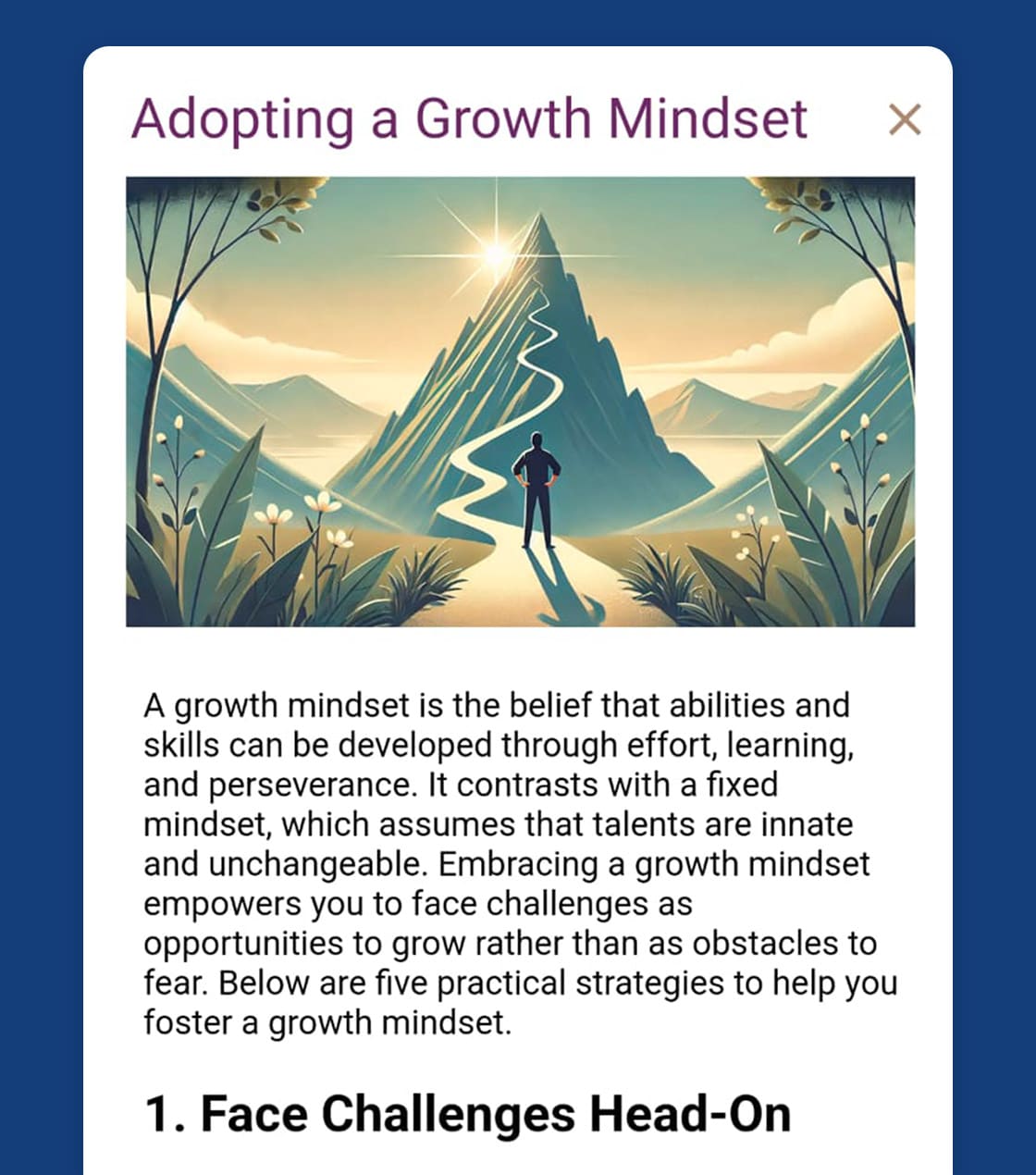Image resolution: width=1036 pixels, height=1175 pixels.
Task: Close the Adopting a Growth Mindset article
Action: point(904,119)
